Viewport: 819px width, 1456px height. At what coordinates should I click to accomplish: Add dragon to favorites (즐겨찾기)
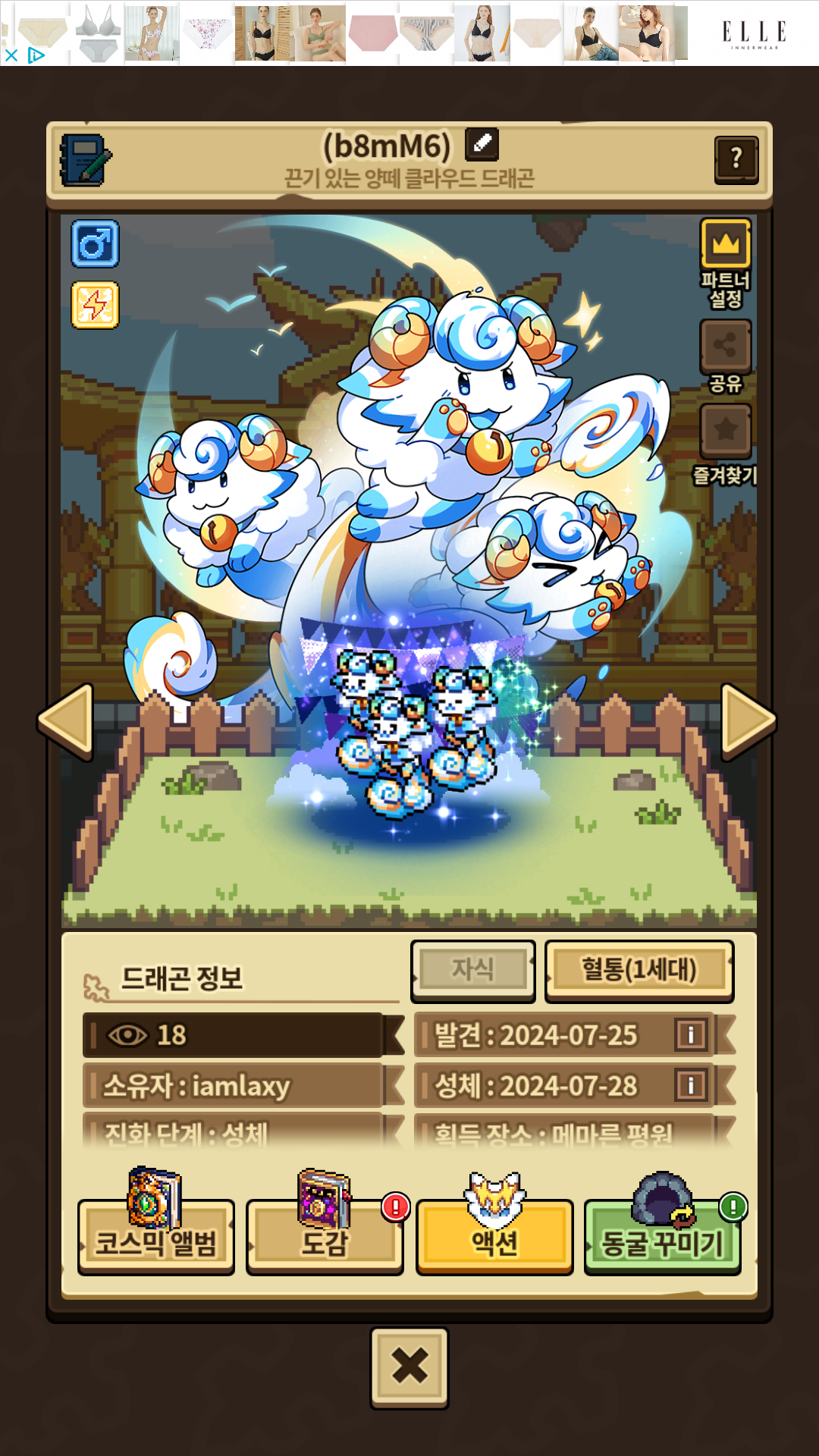tap(726, 430)
